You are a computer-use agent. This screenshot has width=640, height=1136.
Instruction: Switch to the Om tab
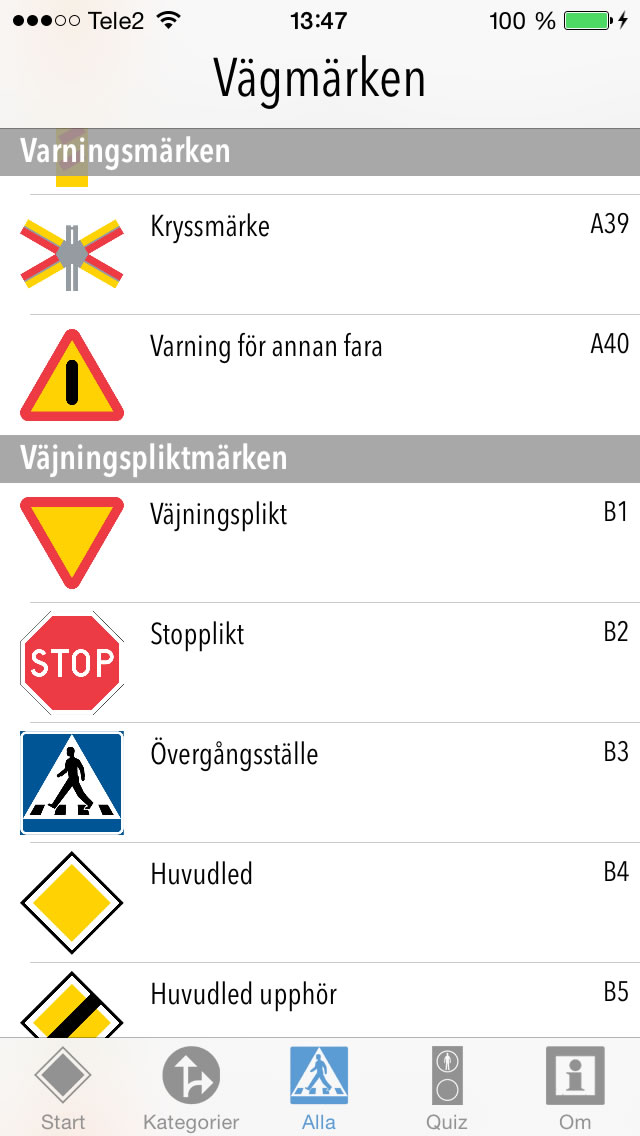point(575,1088)
